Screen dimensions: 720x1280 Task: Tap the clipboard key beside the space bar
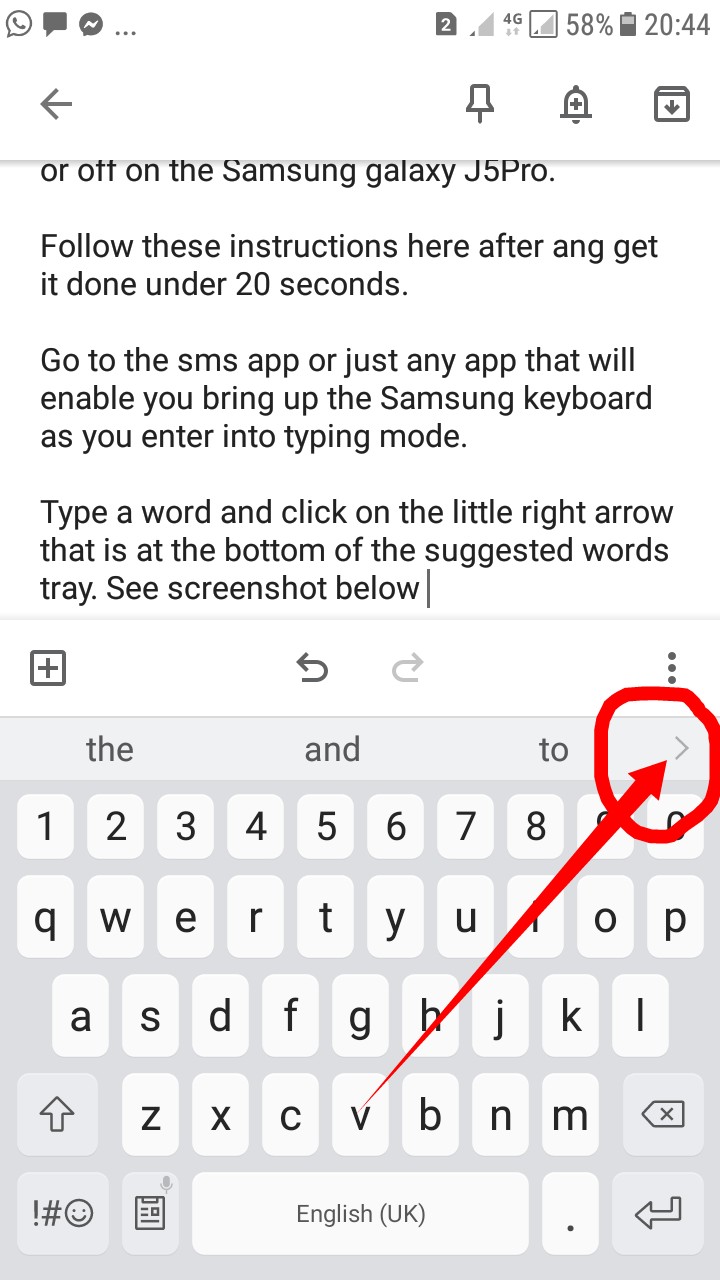coord(150,1213)
